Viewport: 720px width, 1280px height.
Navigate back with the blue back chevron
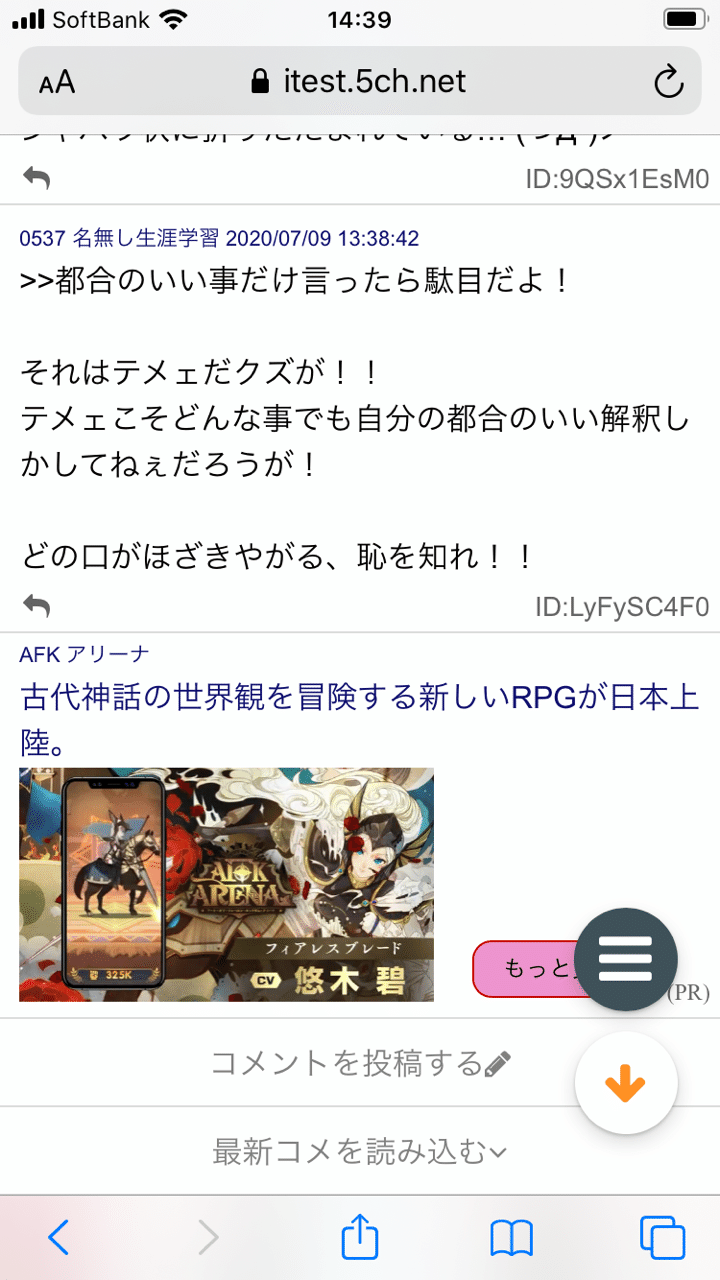[x=58, y=1237]
